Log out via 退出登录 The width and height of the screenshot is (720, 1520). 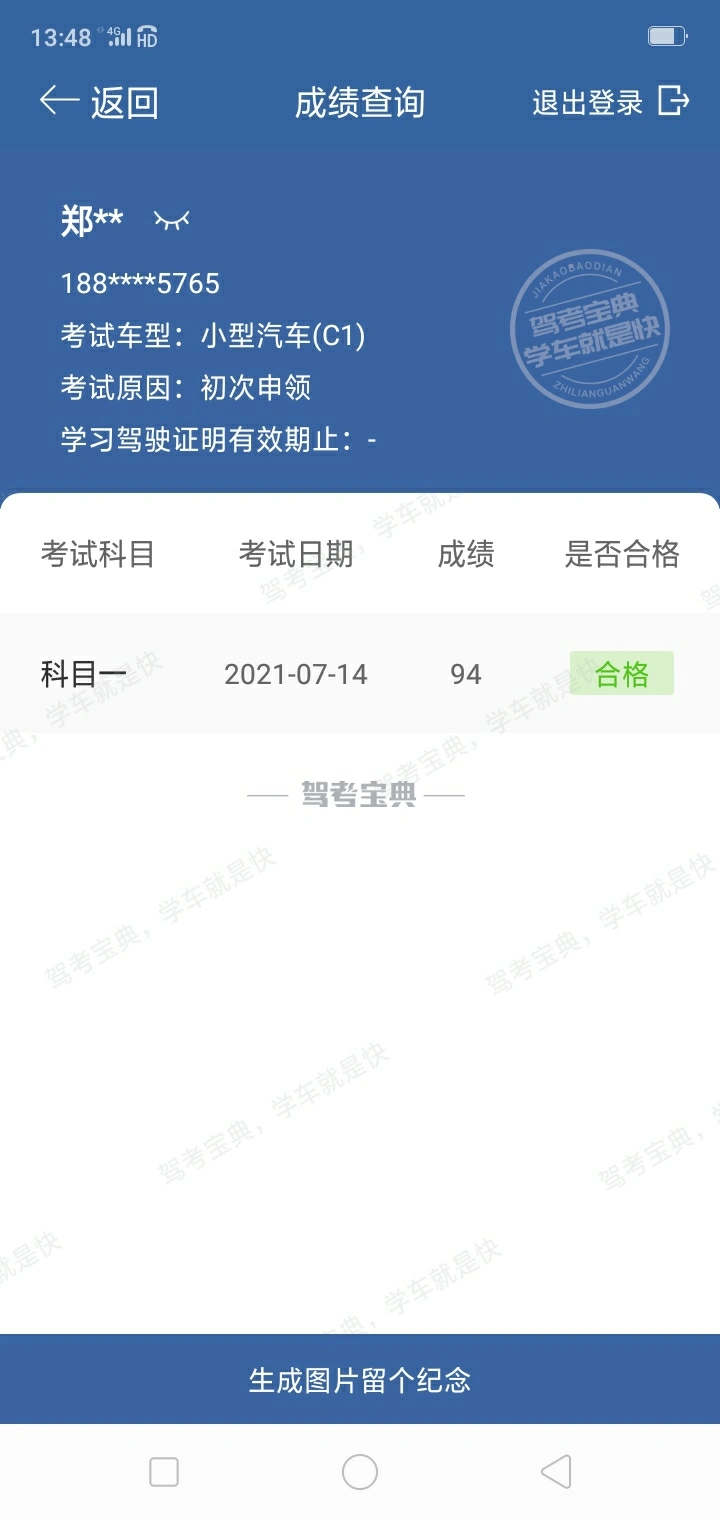[x=610, y=102]
